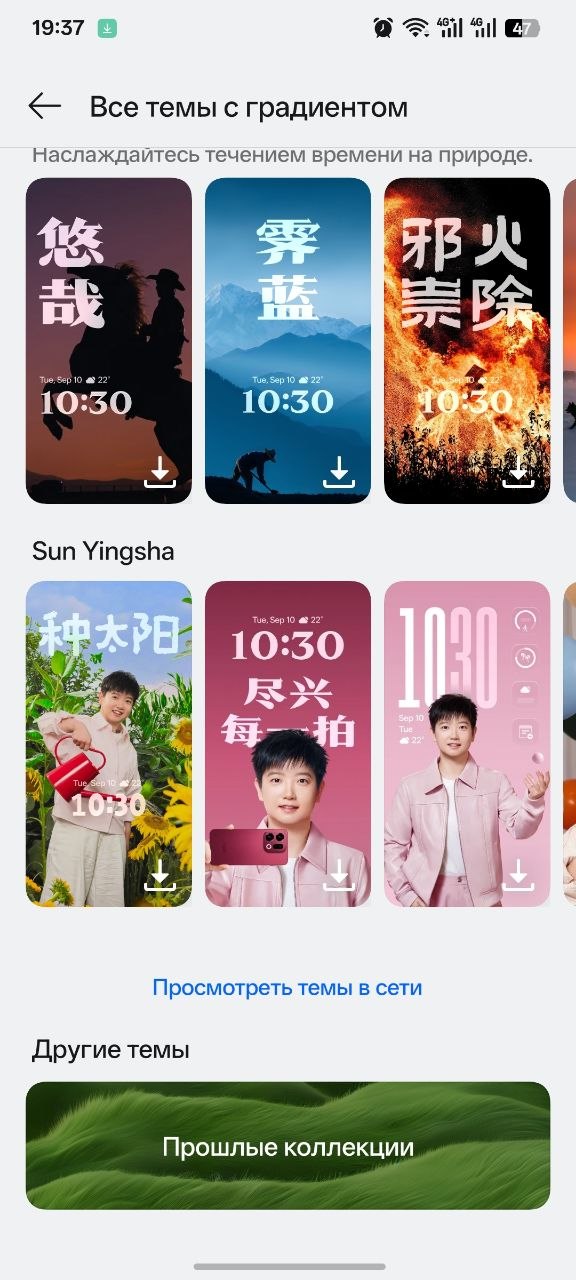Open Sun Yingsha sunflower watering can theme
The height and width of the screenshot is (1280, 576).
tap(108, 744)
